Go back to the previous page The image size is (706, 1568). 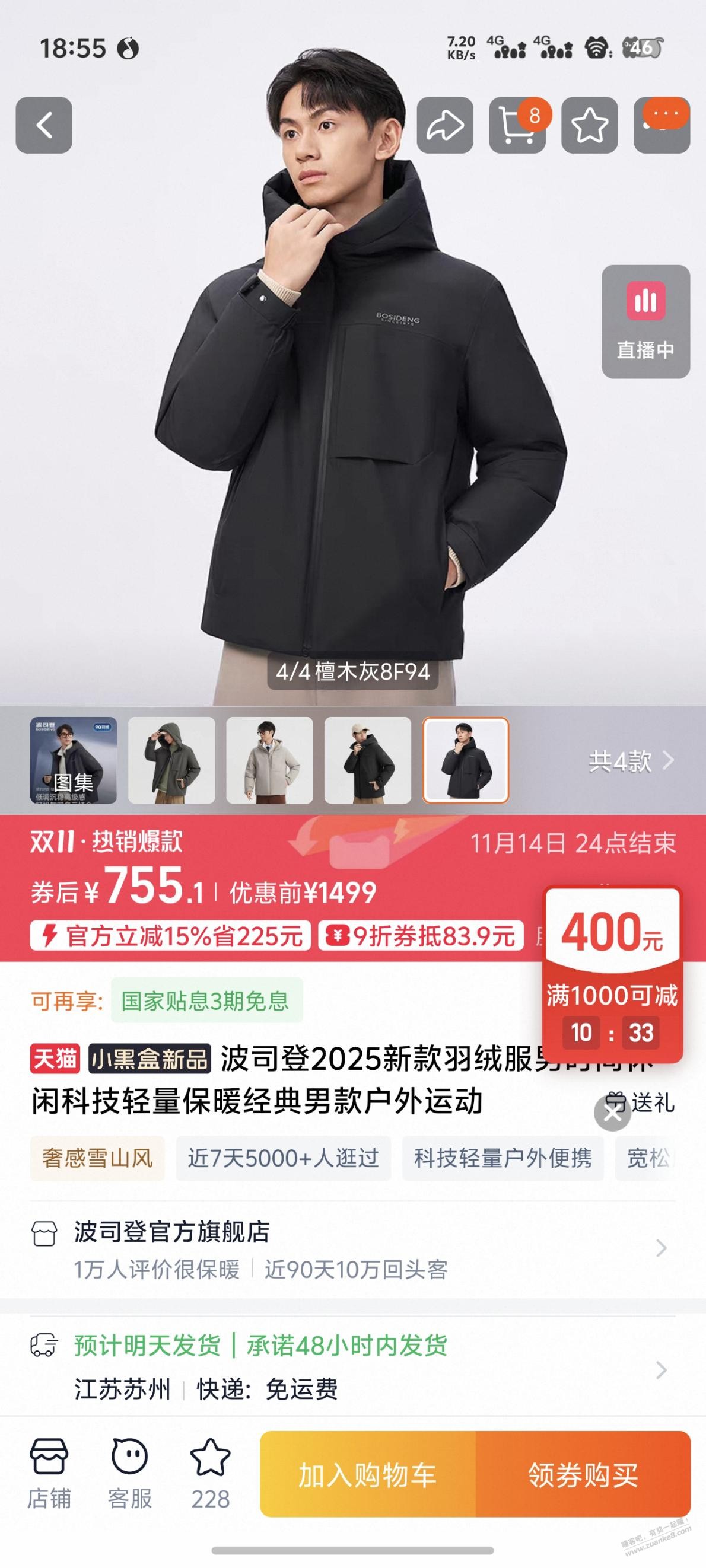pyautogui.click(x=44, y=125)
